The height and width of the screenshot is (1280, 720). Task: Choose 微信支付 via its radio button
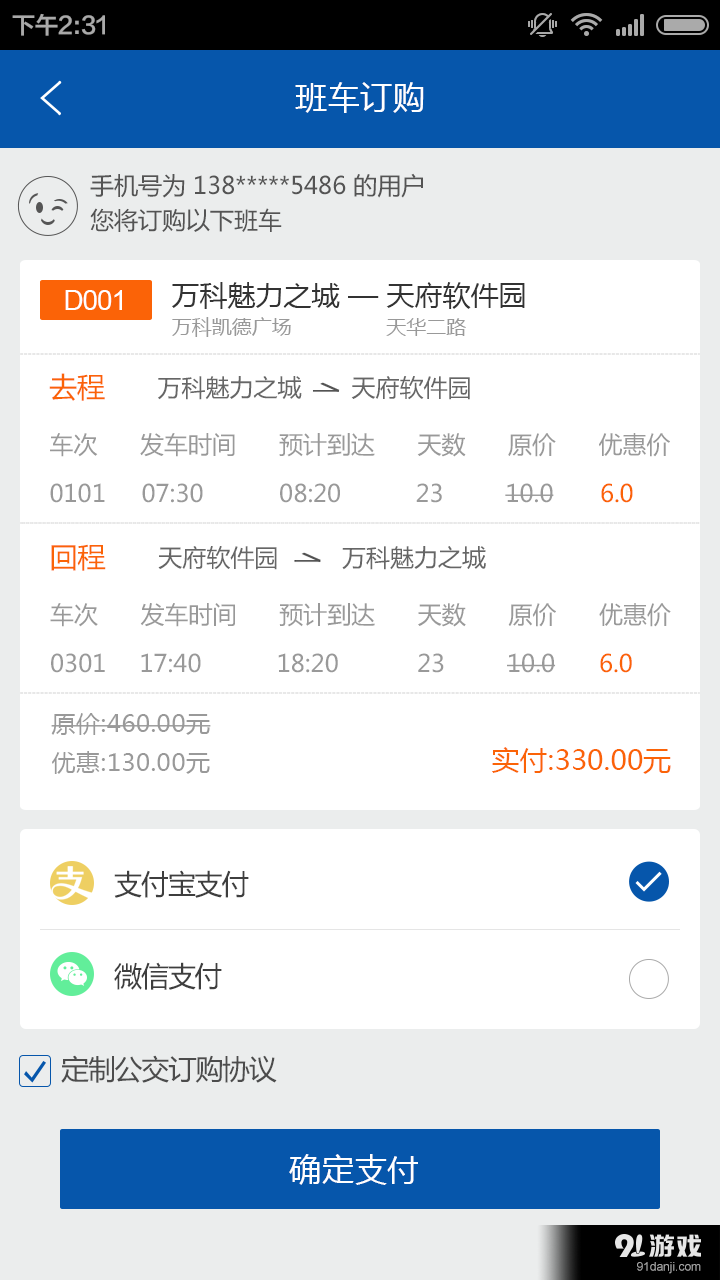(x=648, y=978)
